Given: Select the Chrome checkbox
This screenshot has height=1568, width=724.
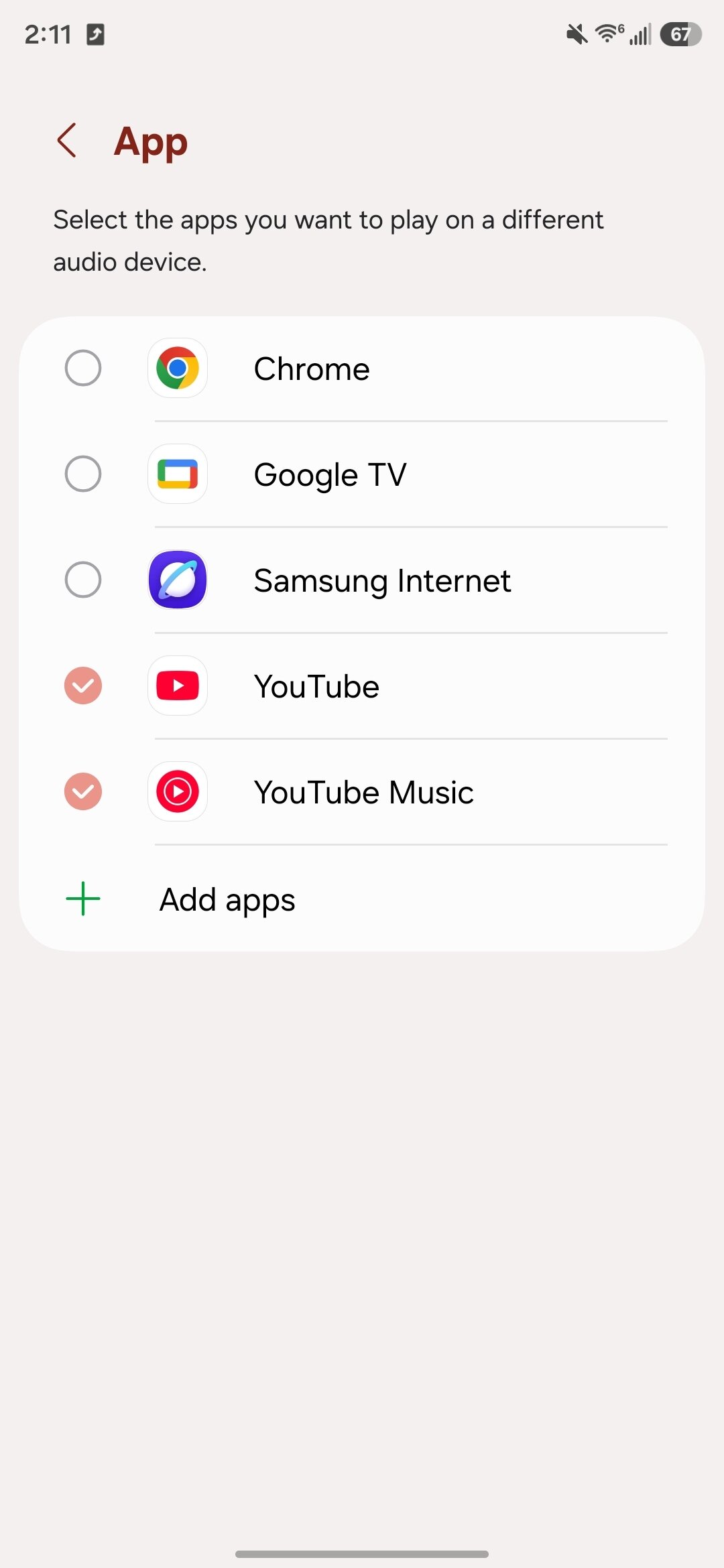Looking at the screenshot, I should point(82,369).
